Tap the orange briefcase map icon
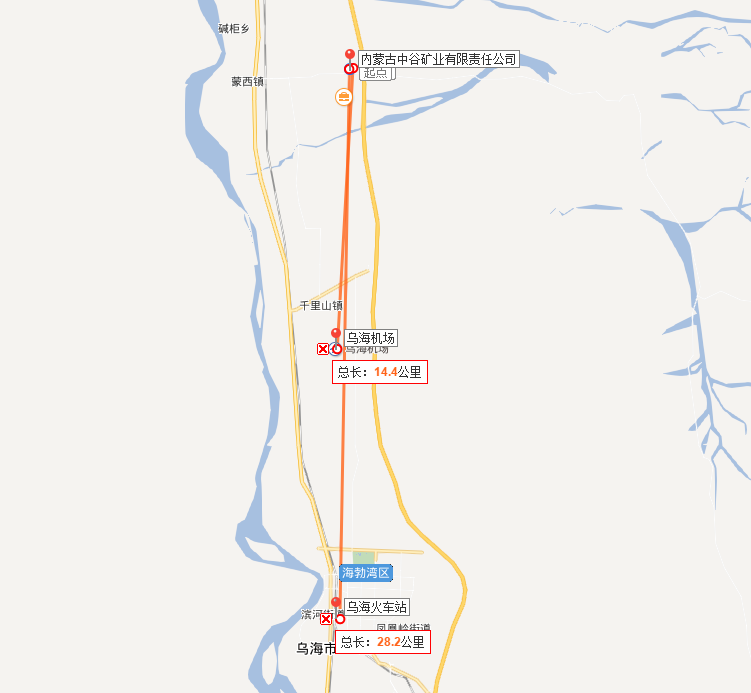This screenshot has width=751, height=693. [344, 97]
